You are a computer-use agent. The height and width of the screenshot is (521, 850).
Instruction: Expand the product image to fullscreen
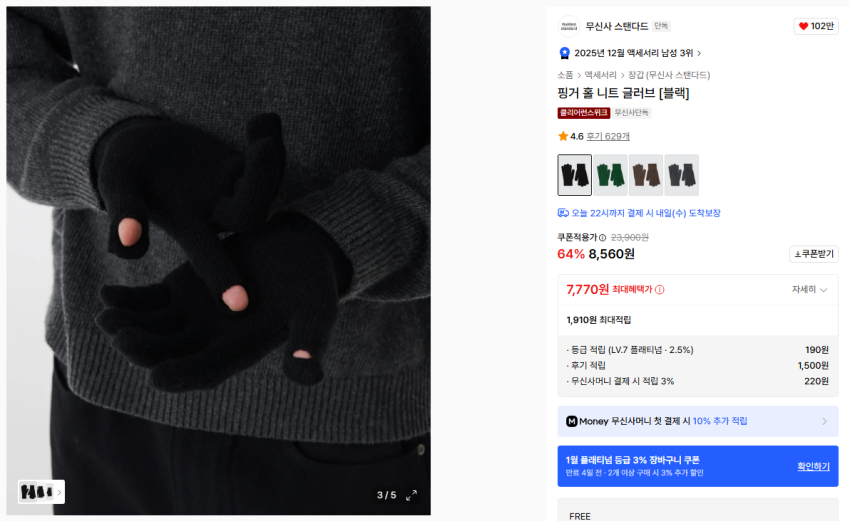[411, 495]
